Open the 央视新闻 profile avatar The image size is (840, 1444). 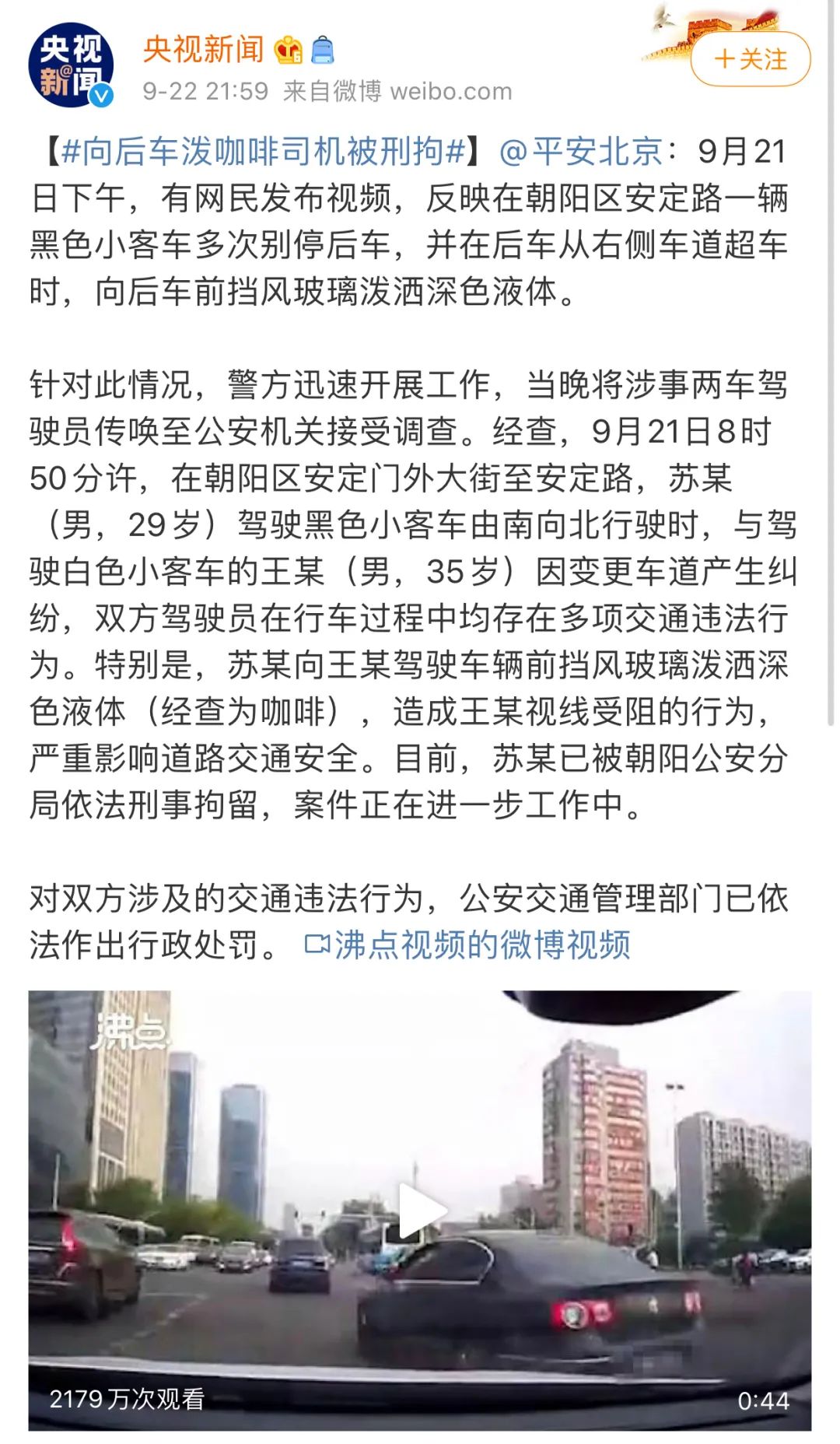pyautogui.click(x=71, y=65)
